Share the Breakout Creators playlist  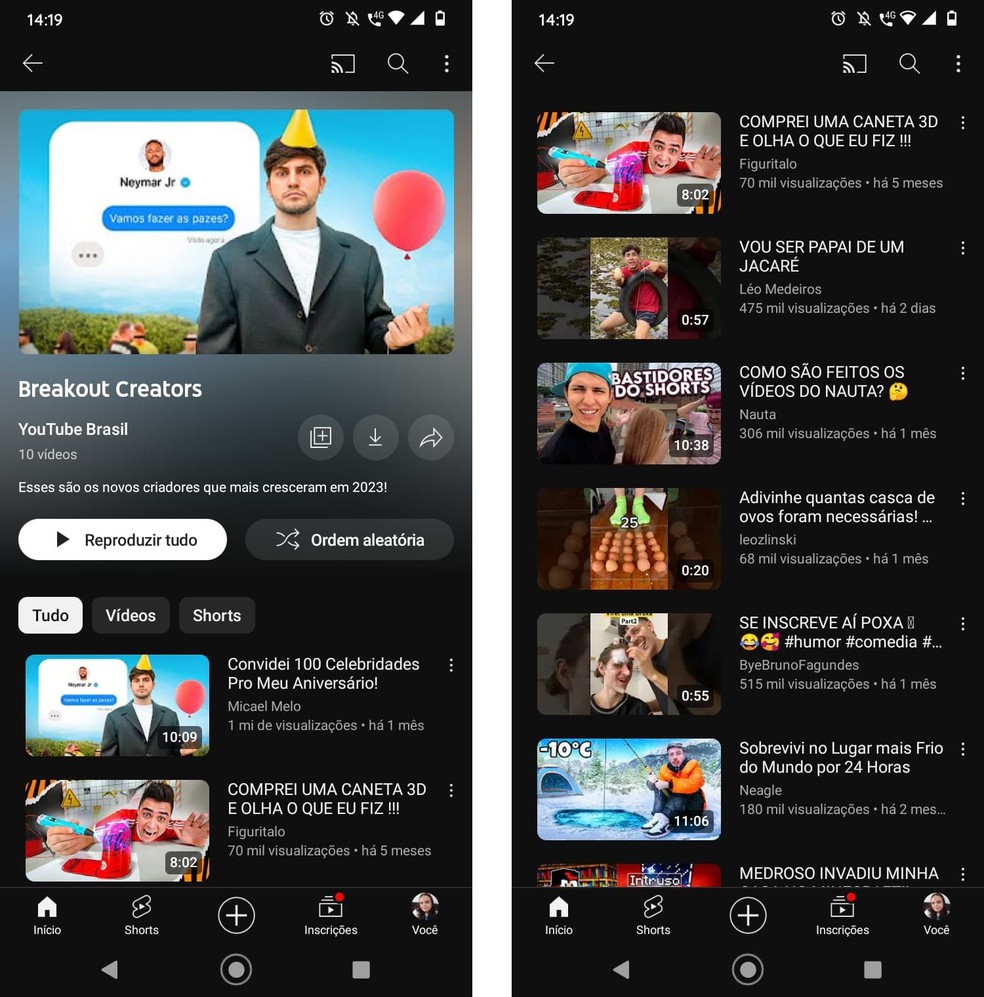(430, 438)
